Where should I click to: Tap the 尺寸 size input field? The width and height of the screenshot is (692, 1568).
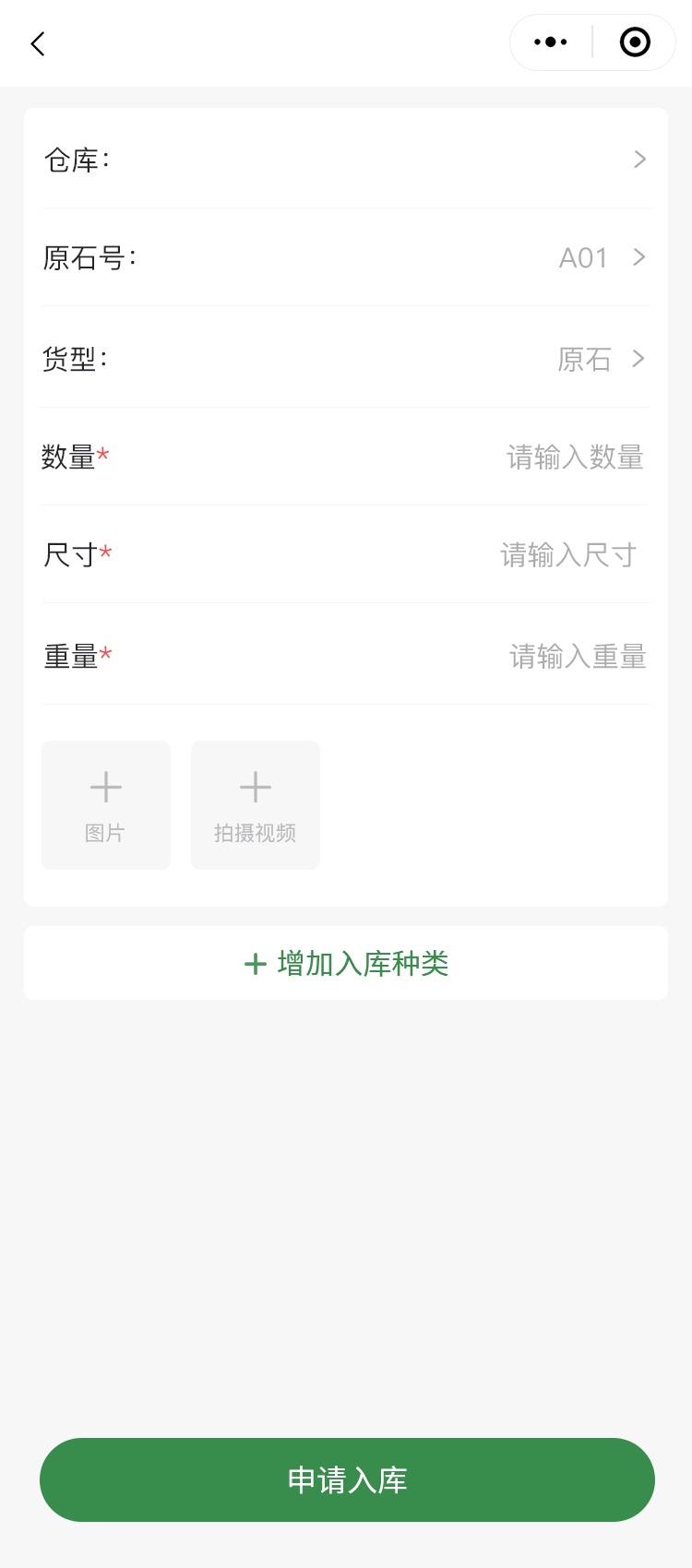568,555
